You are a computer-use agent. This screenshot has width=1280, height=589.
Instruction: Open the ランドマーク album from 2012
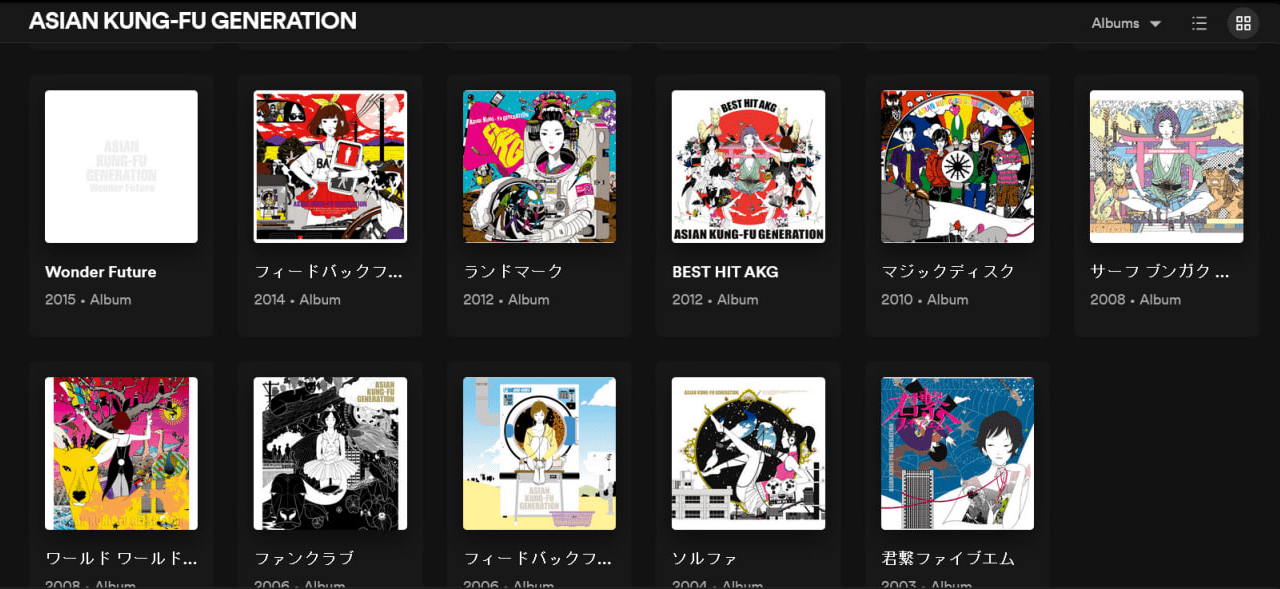click(x=539, y=167)
